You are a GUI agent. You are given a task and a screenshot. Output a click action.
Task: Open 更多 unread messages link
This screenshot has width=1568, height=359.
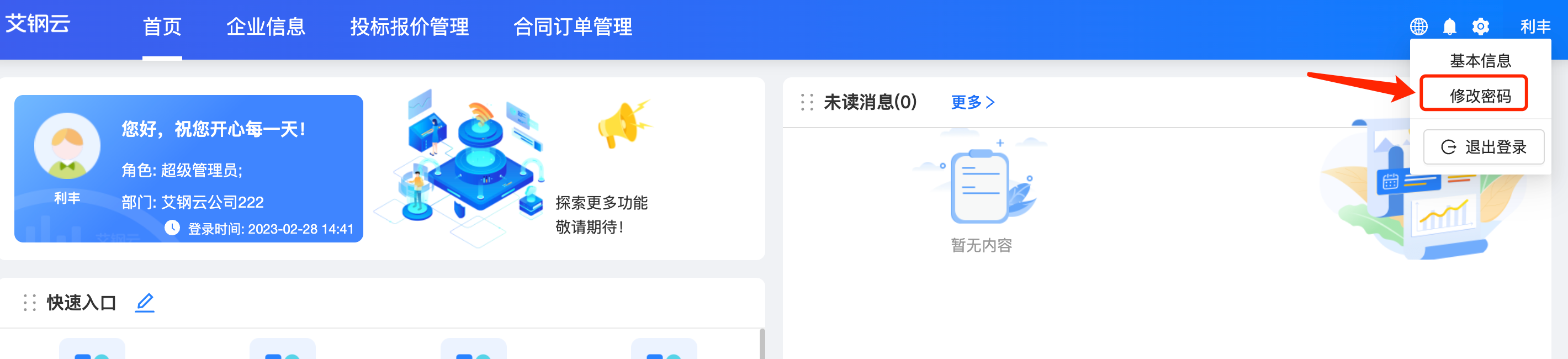(972, 102)
